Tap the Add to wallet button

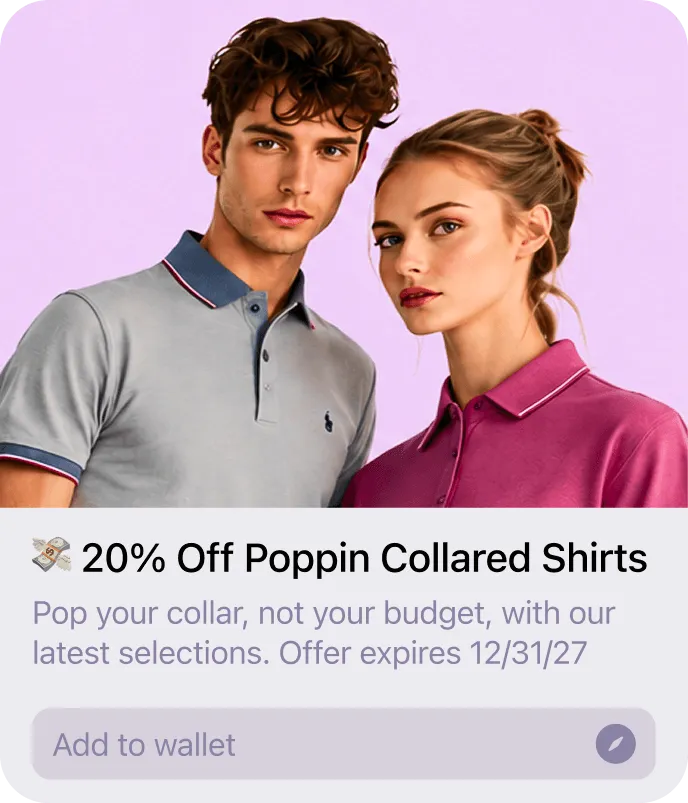click(x=344, y=744)
